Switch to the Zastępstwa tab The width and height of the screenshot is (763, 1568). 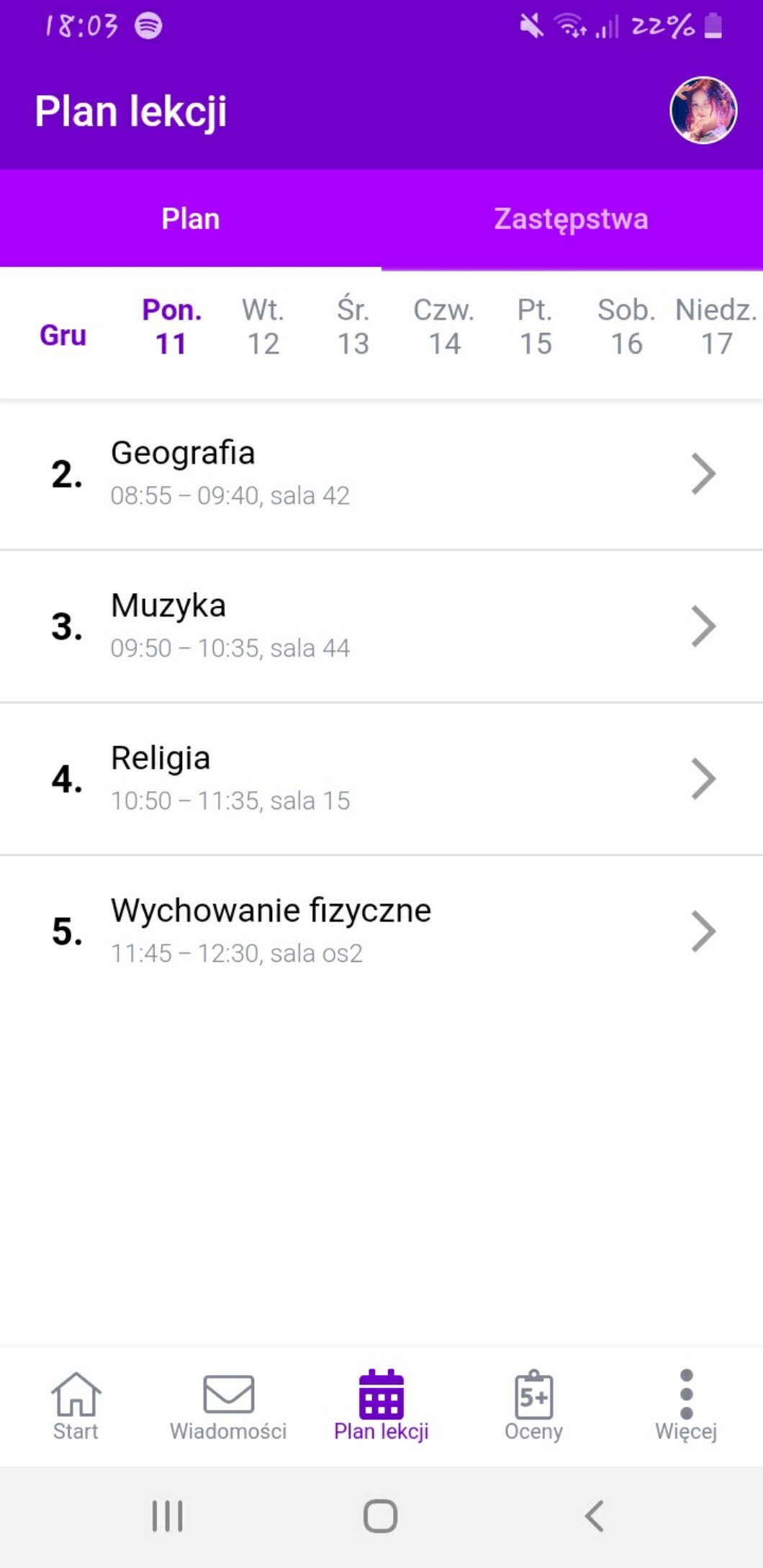point(572,219)
